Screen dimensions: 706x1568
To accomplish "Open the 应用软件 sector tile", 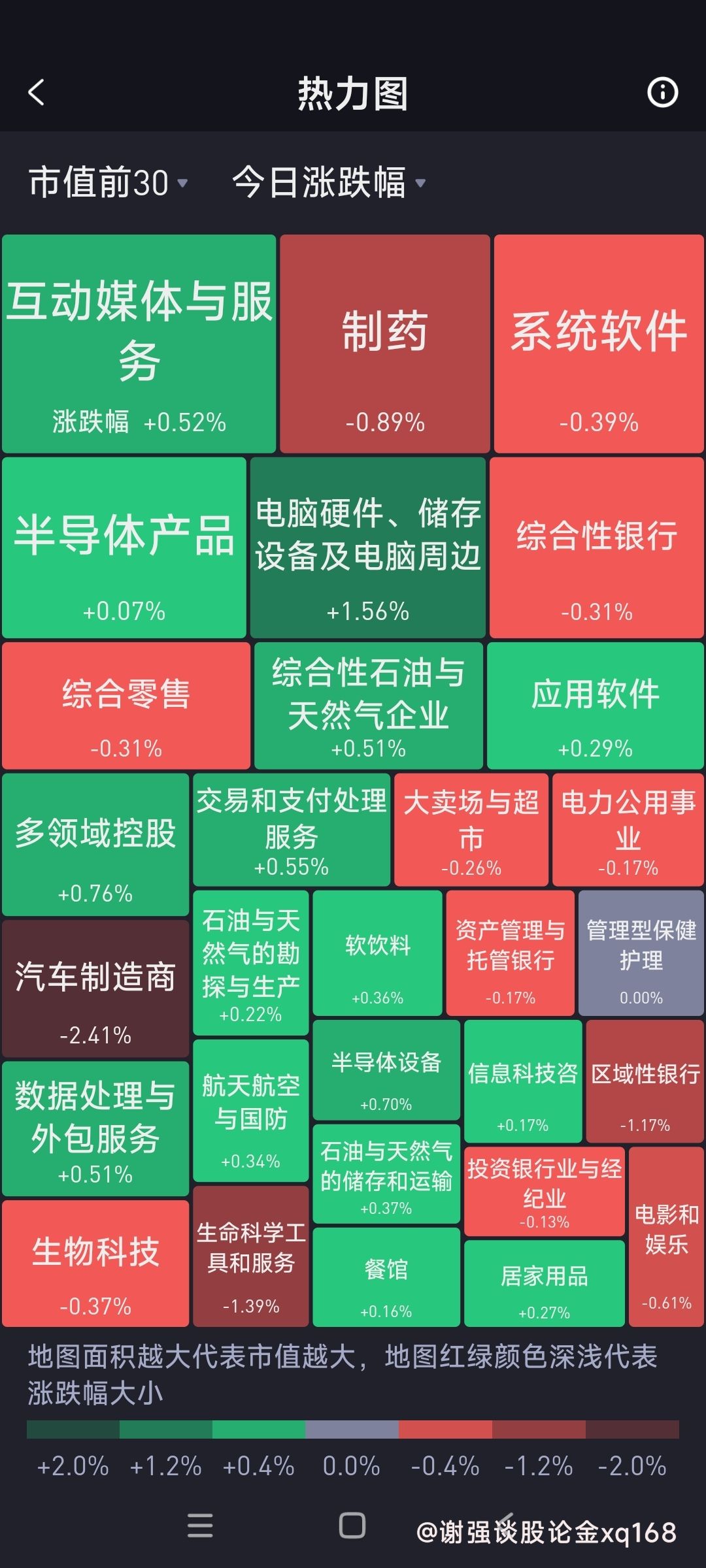I will pos(595,706).
